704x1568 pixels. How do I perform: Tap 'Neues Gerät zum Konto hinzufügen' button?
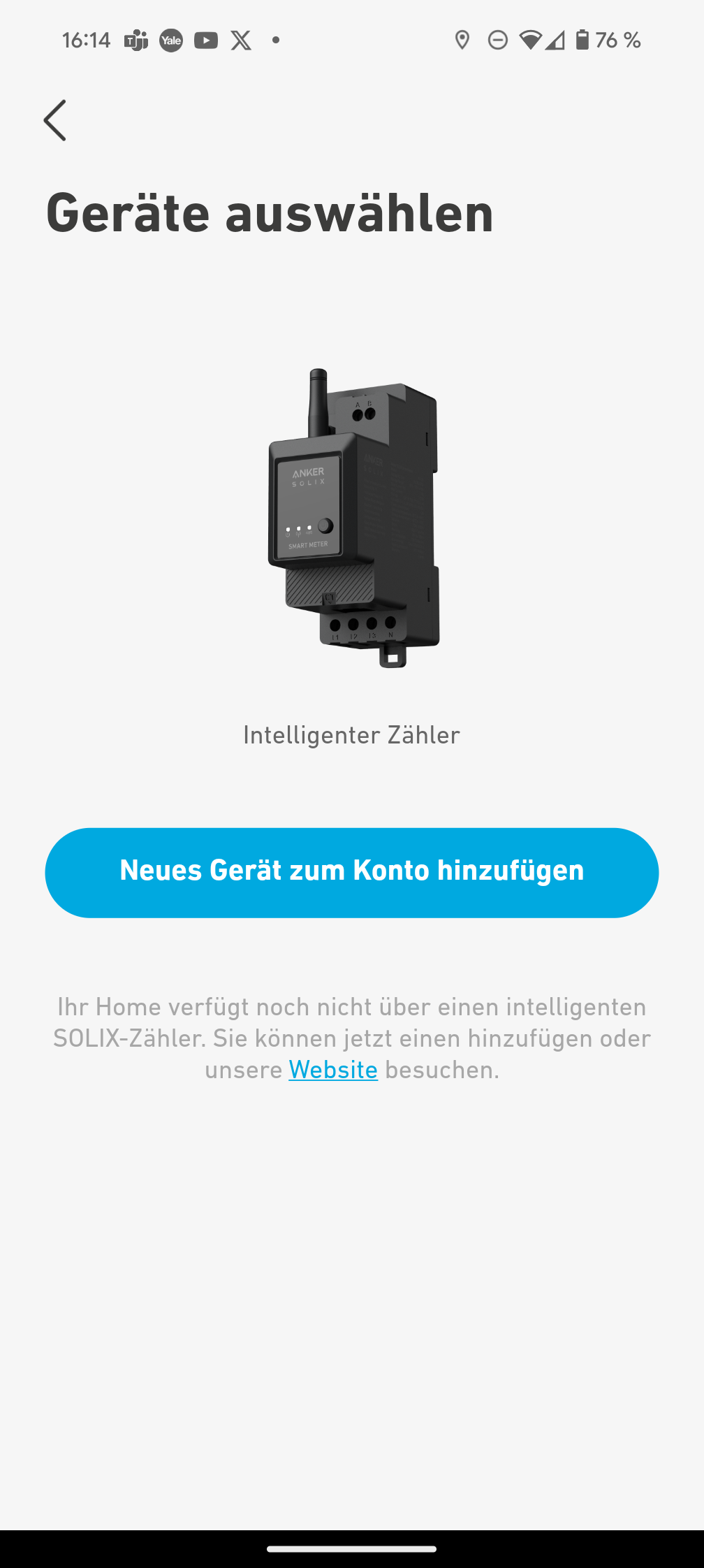click(352, 872)
